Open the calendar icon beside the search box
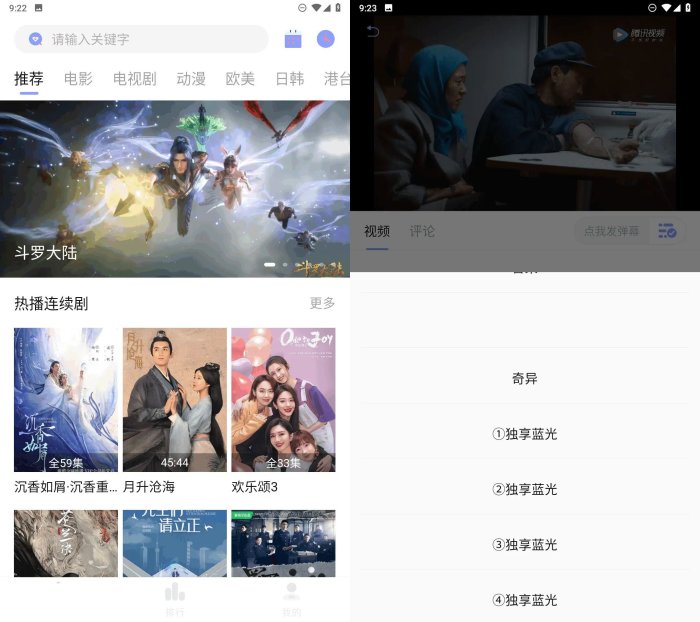Image resolution: width=700 pixels, height=622 pixels. coord(293,39)
